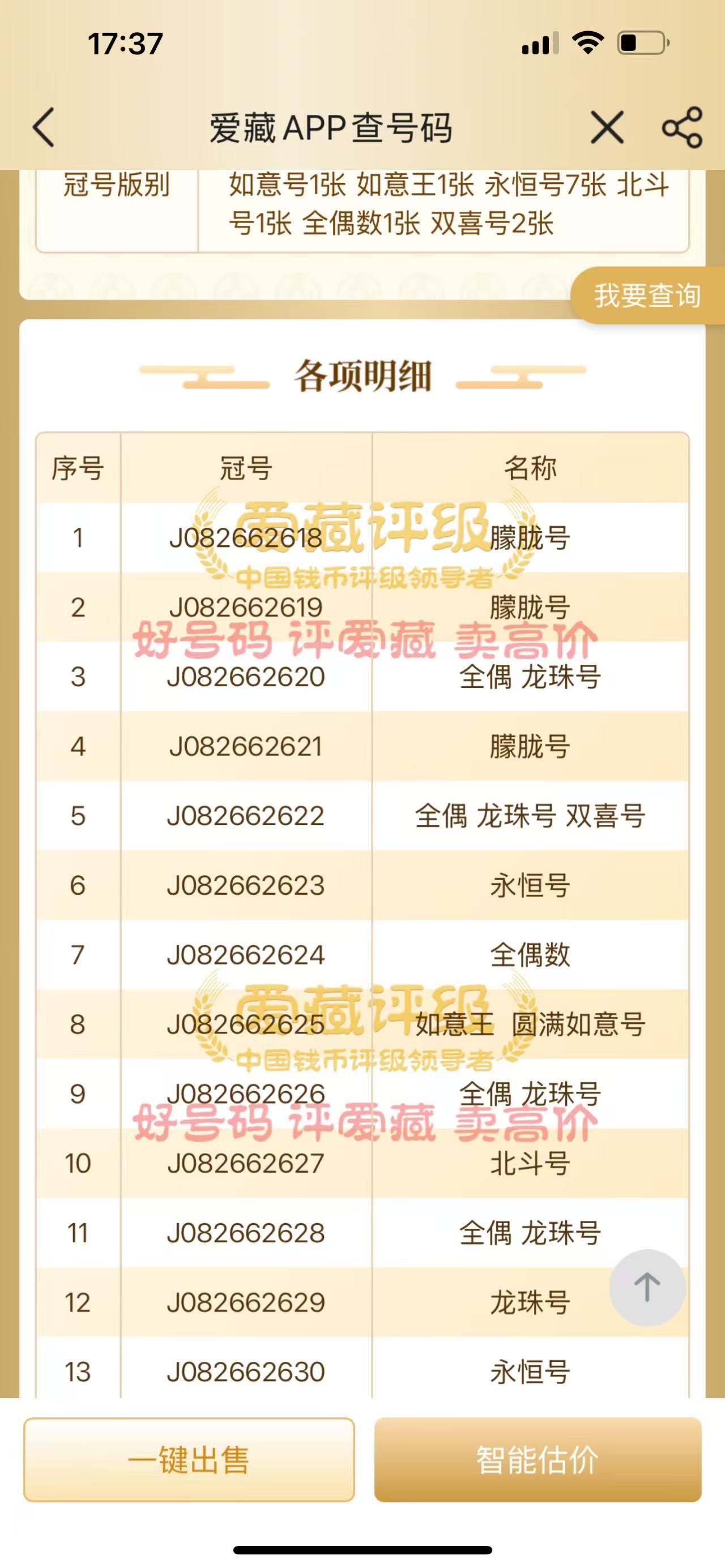This screenshot has height=1568, width=725.
Task: Close the page with the X icon
Action: point(607,128)
